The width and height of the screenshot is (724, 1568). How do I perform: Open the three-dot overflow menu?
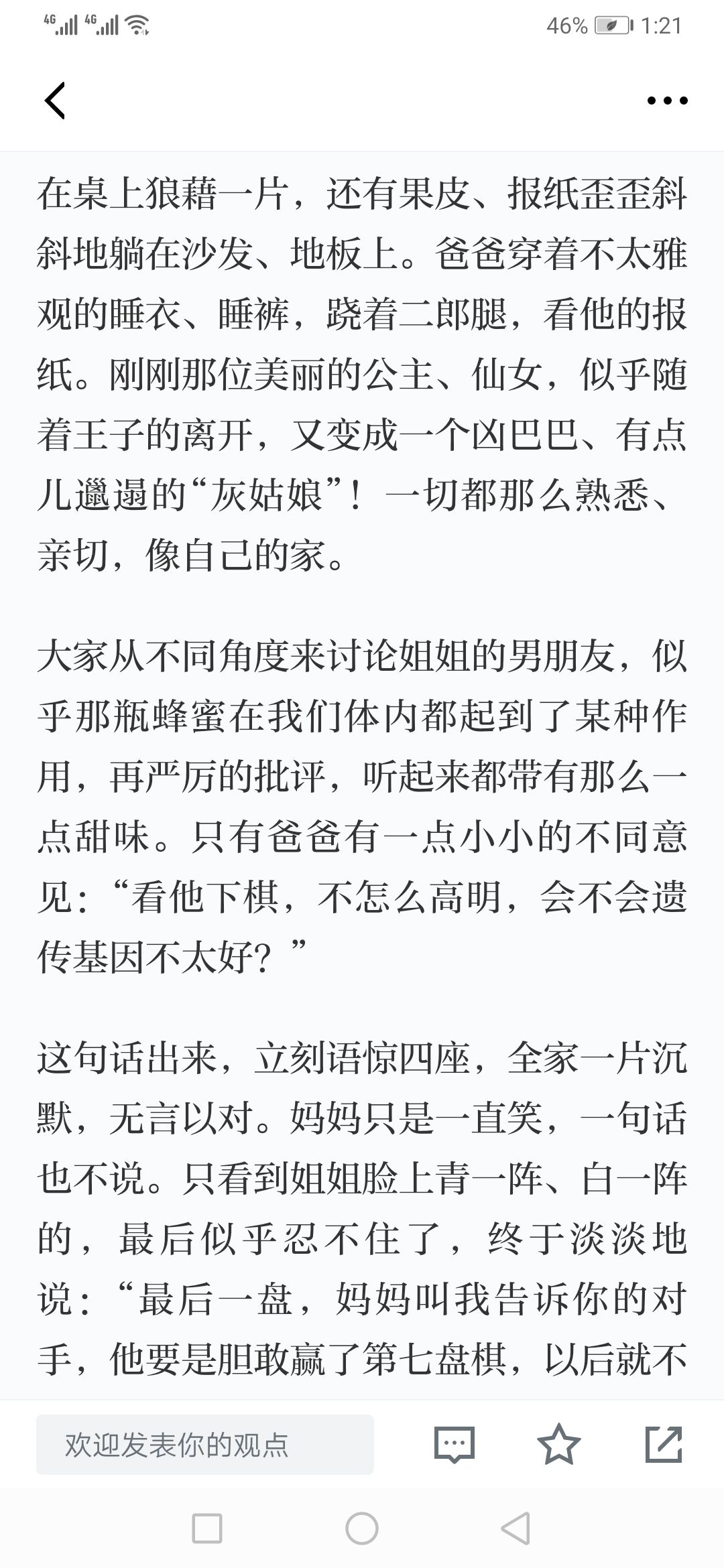pos(667,101)
